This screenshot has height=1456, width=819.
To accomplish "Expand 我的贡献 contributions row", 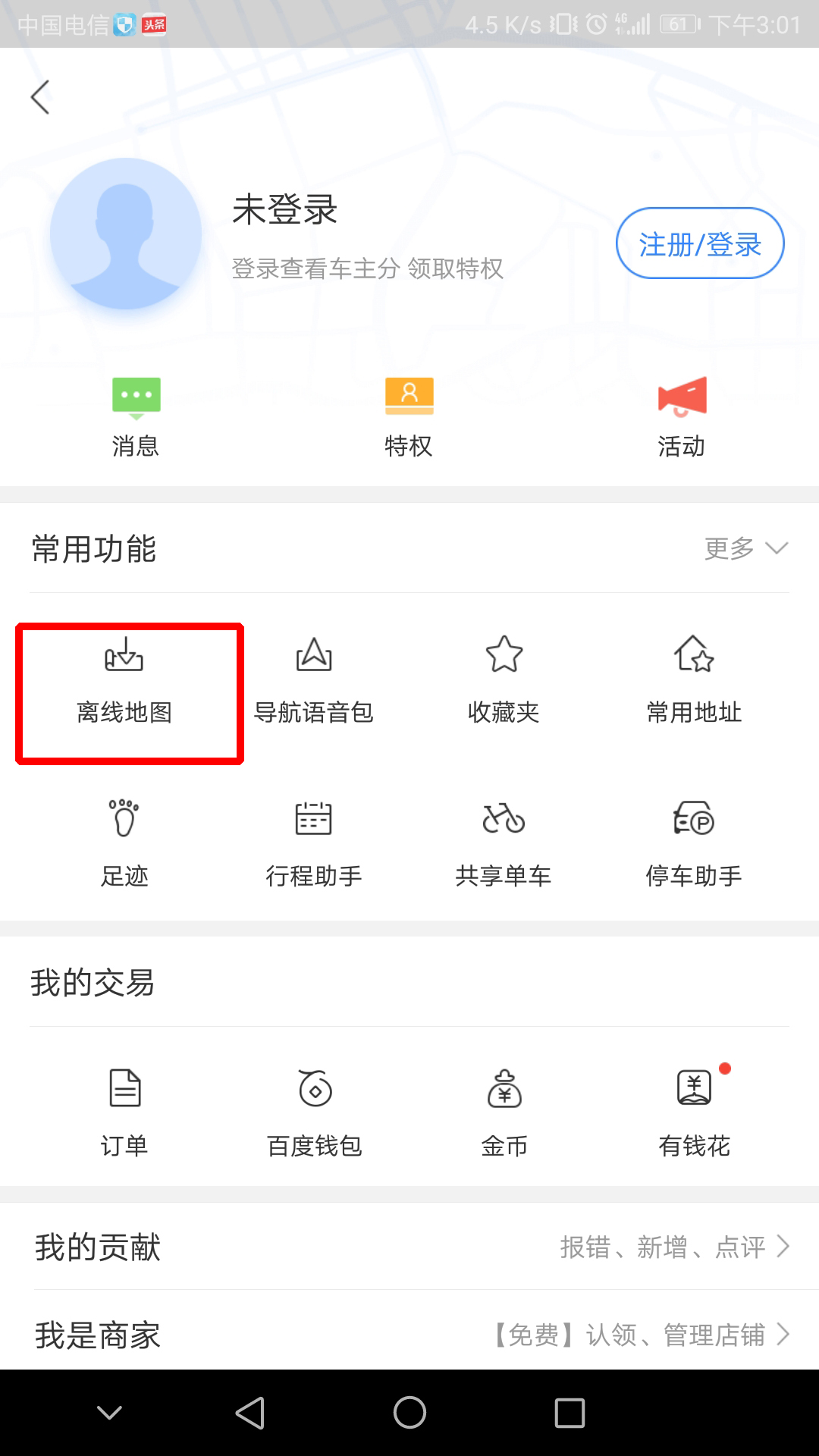I will [409, 1247].
